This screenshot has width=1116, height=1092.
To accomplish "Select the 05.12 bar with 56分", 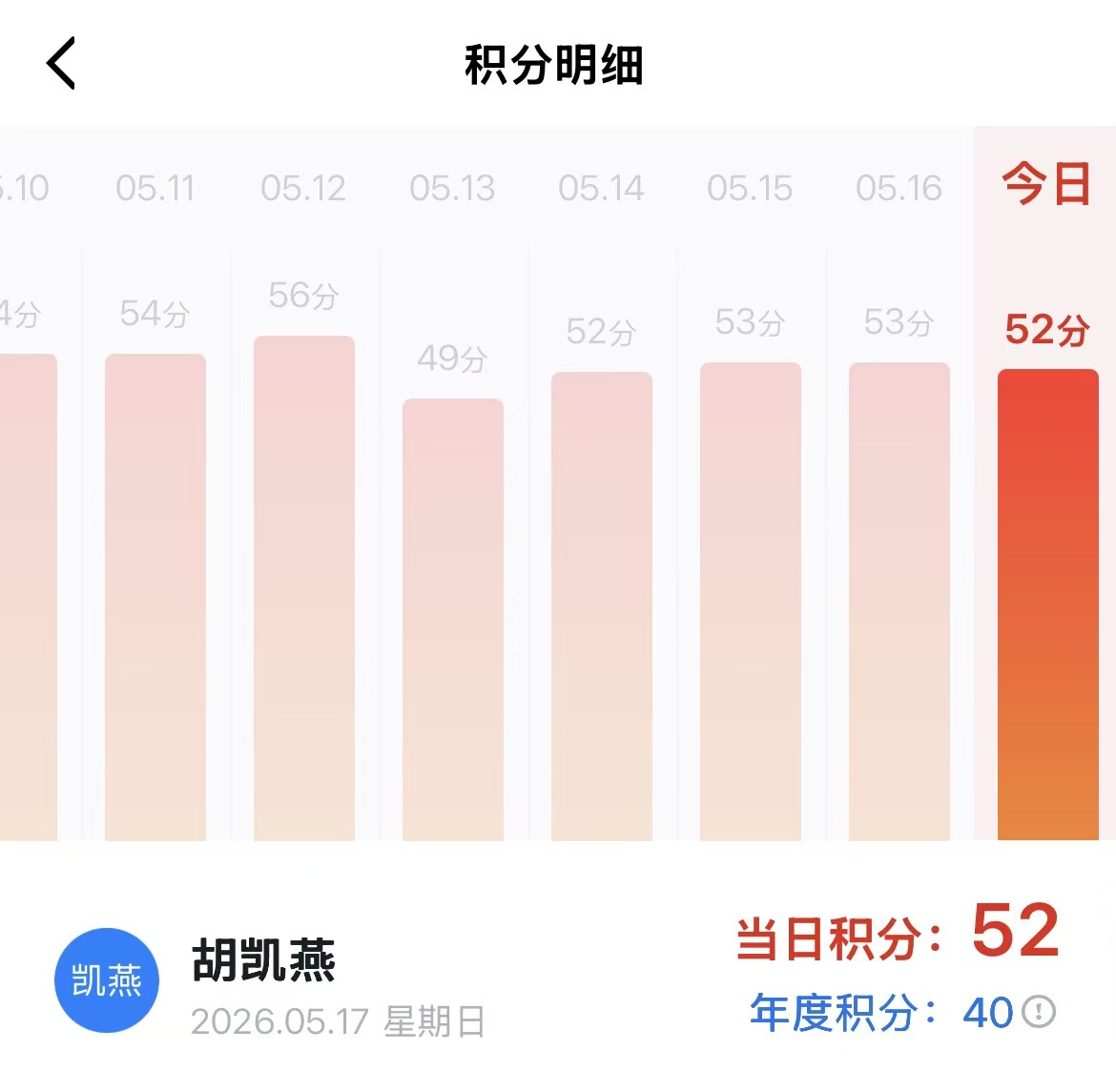I will coord(304,588).
